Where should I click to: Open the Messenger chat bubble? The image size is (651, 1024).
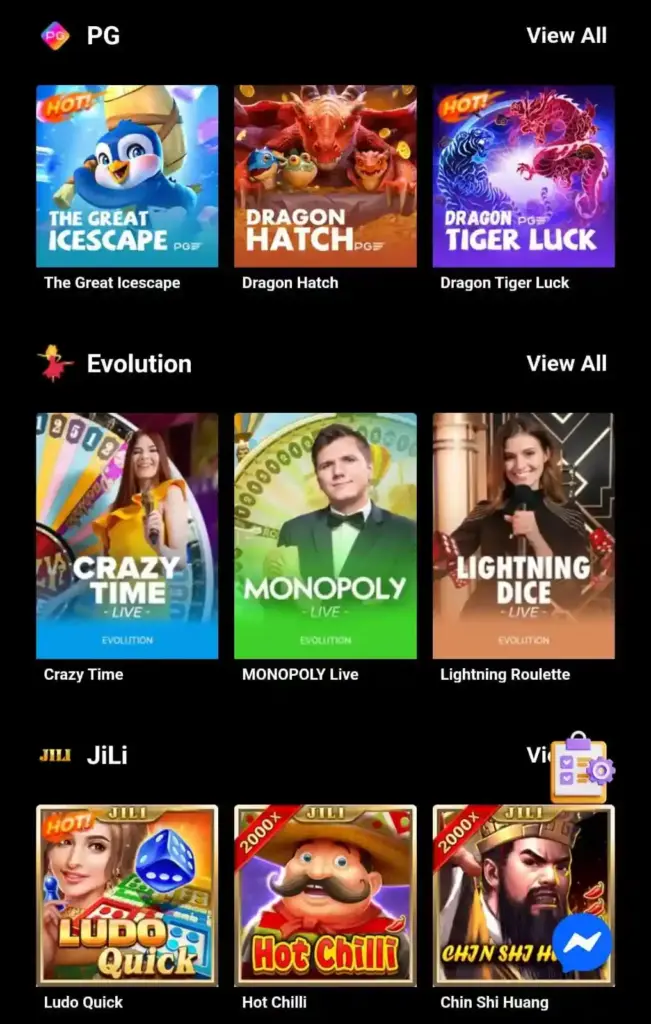coord(582,943)
